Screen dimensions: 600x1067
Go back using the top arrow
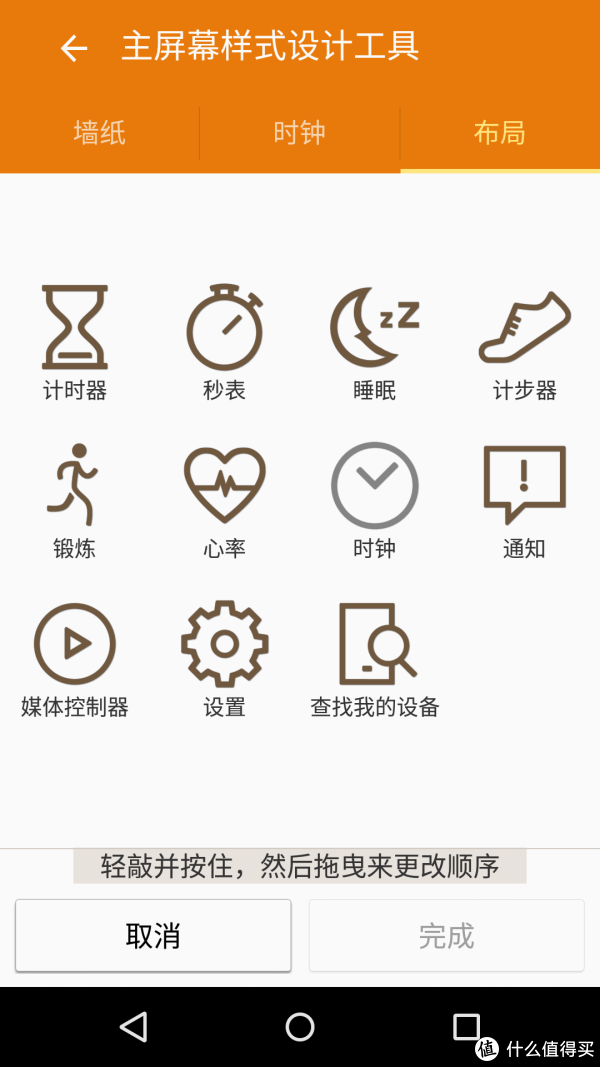point(73,48)
